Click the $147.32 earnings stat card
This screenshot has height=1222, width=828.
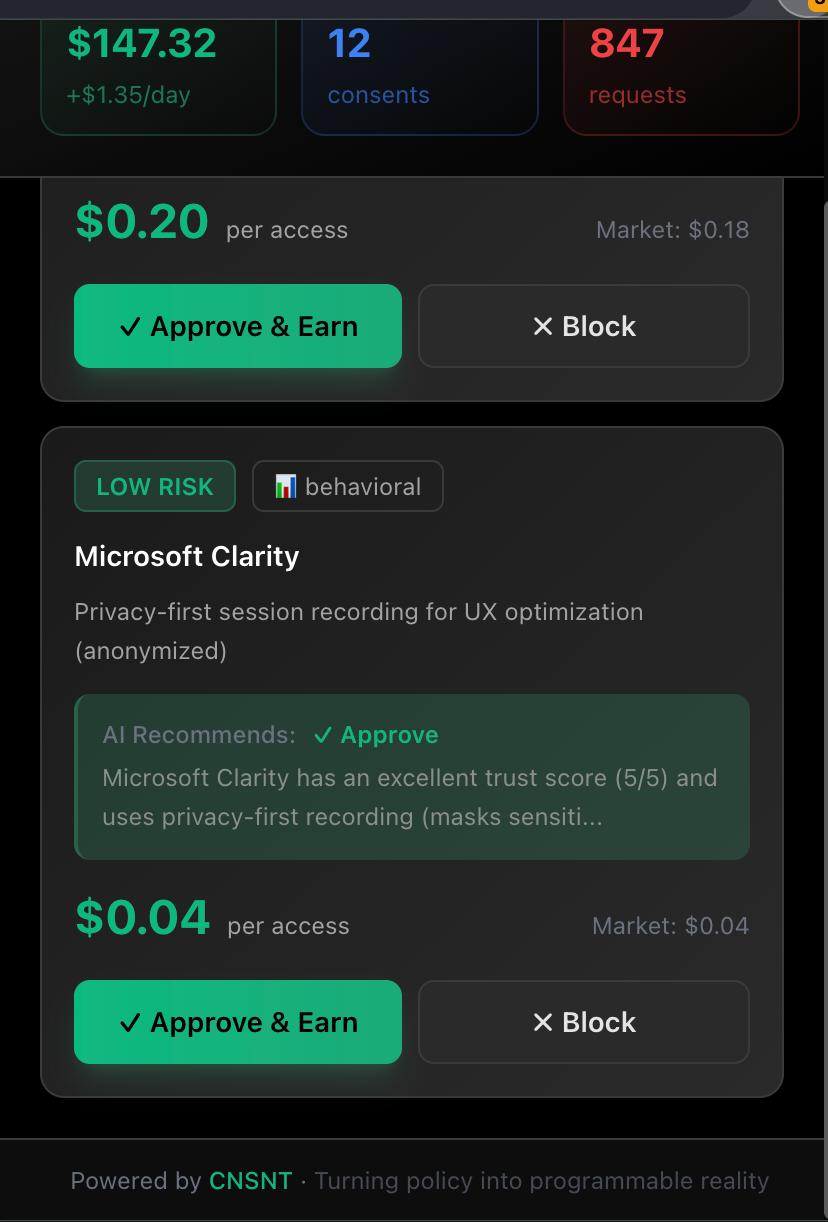tap(158, 66)
